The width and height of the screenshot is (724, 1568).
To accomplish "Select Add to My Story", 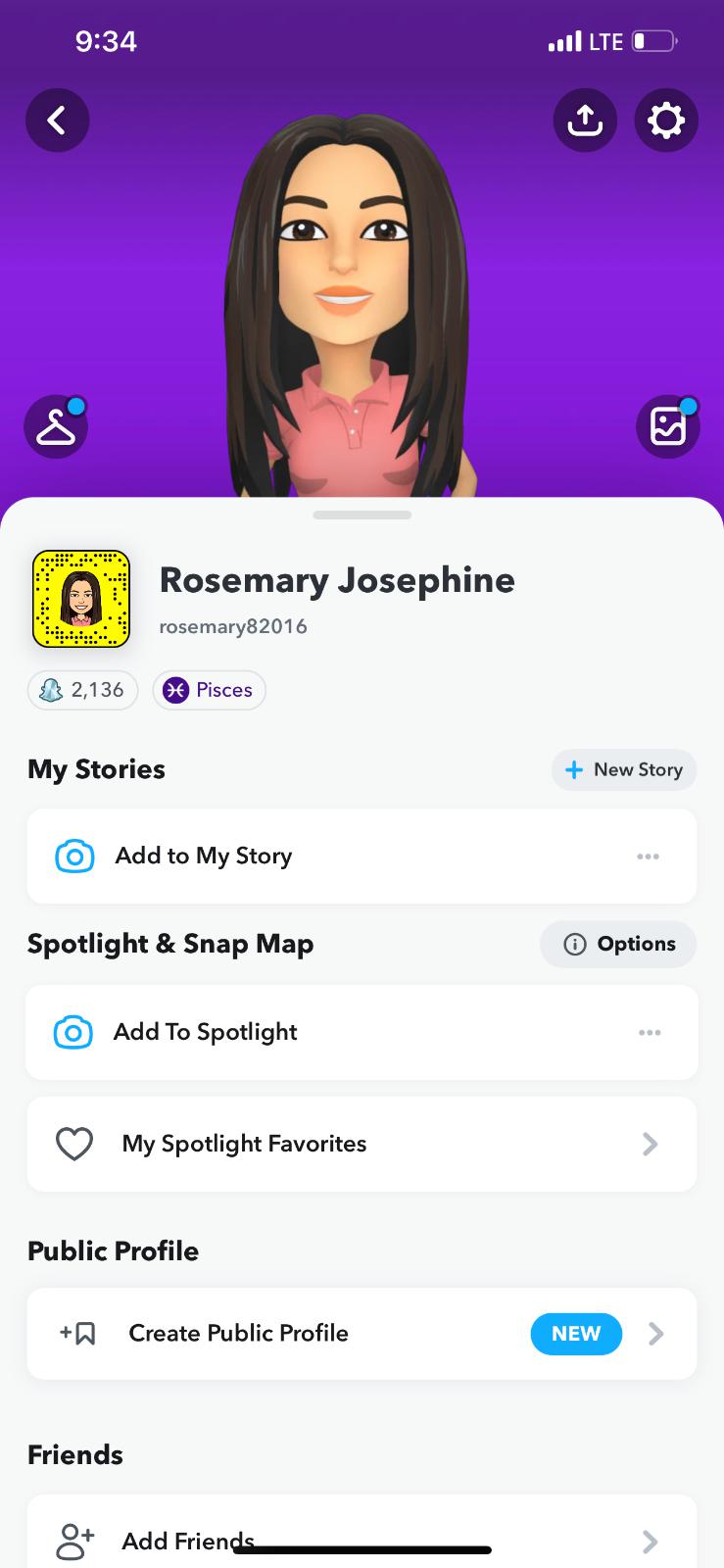I will point(204,856).
